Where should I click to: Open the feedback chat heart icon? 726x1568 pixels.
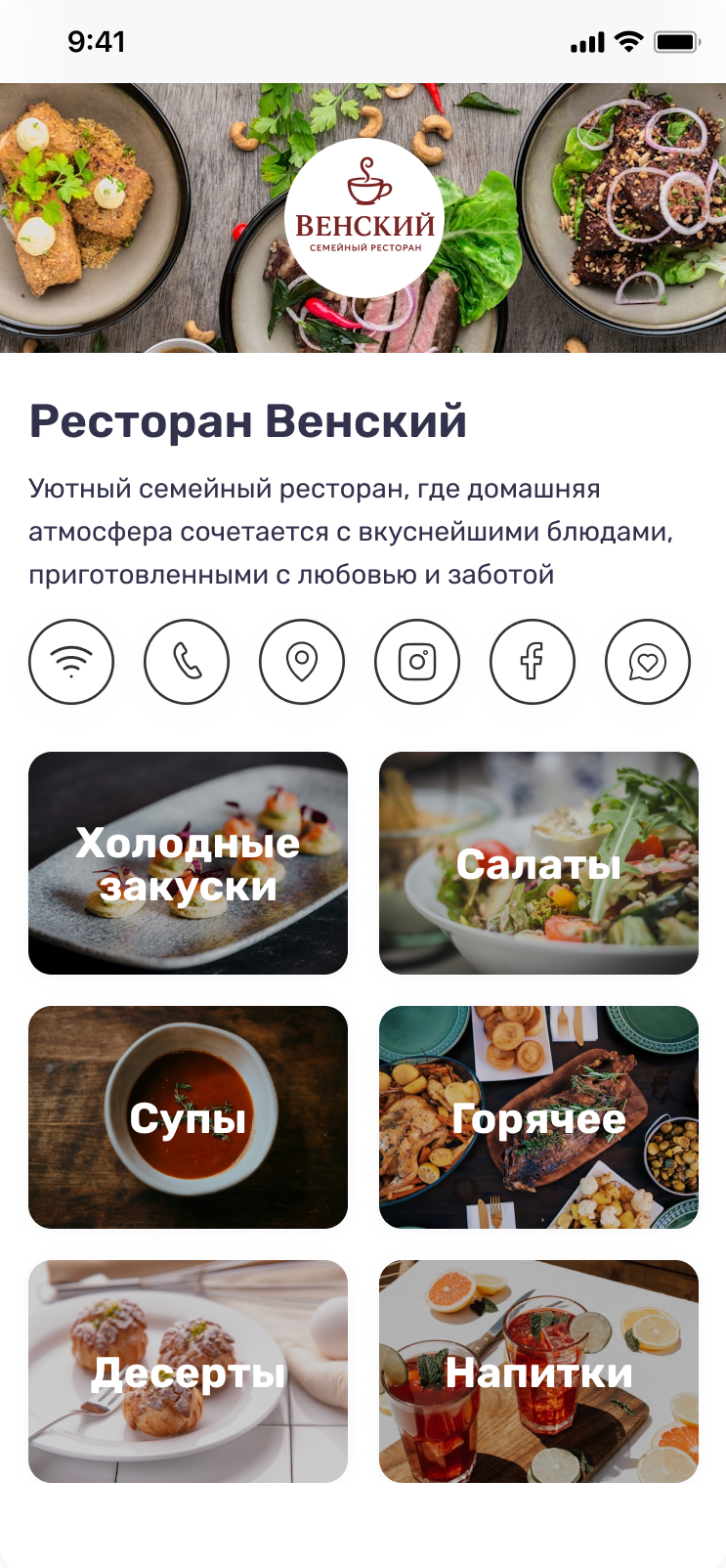648,662
